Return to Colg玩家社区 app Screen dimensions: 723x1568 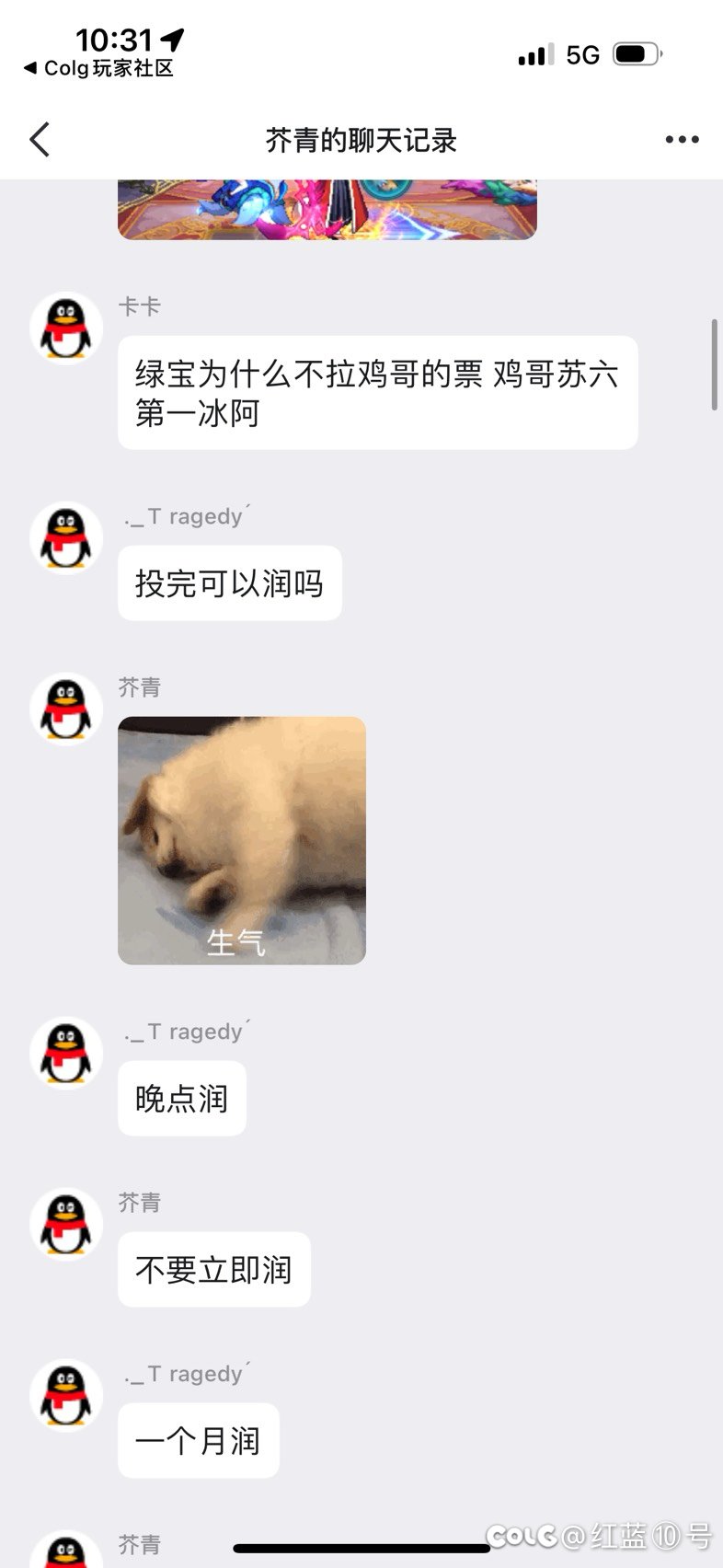pyautogui.click(x=98, y=69)
